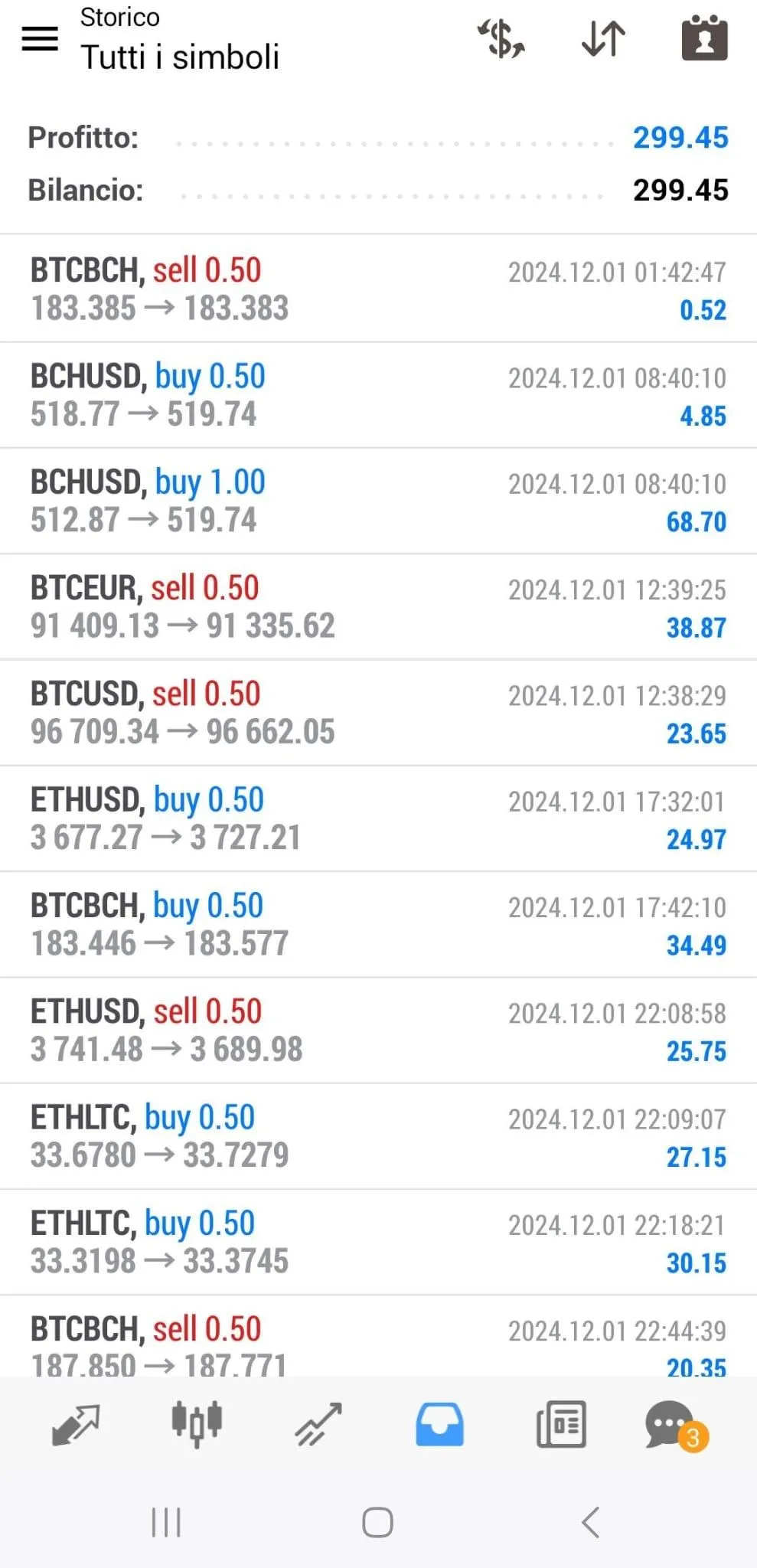Switch to the News tab
This screenshot has height=1568, width=757.
click(x=561, y=1425)
